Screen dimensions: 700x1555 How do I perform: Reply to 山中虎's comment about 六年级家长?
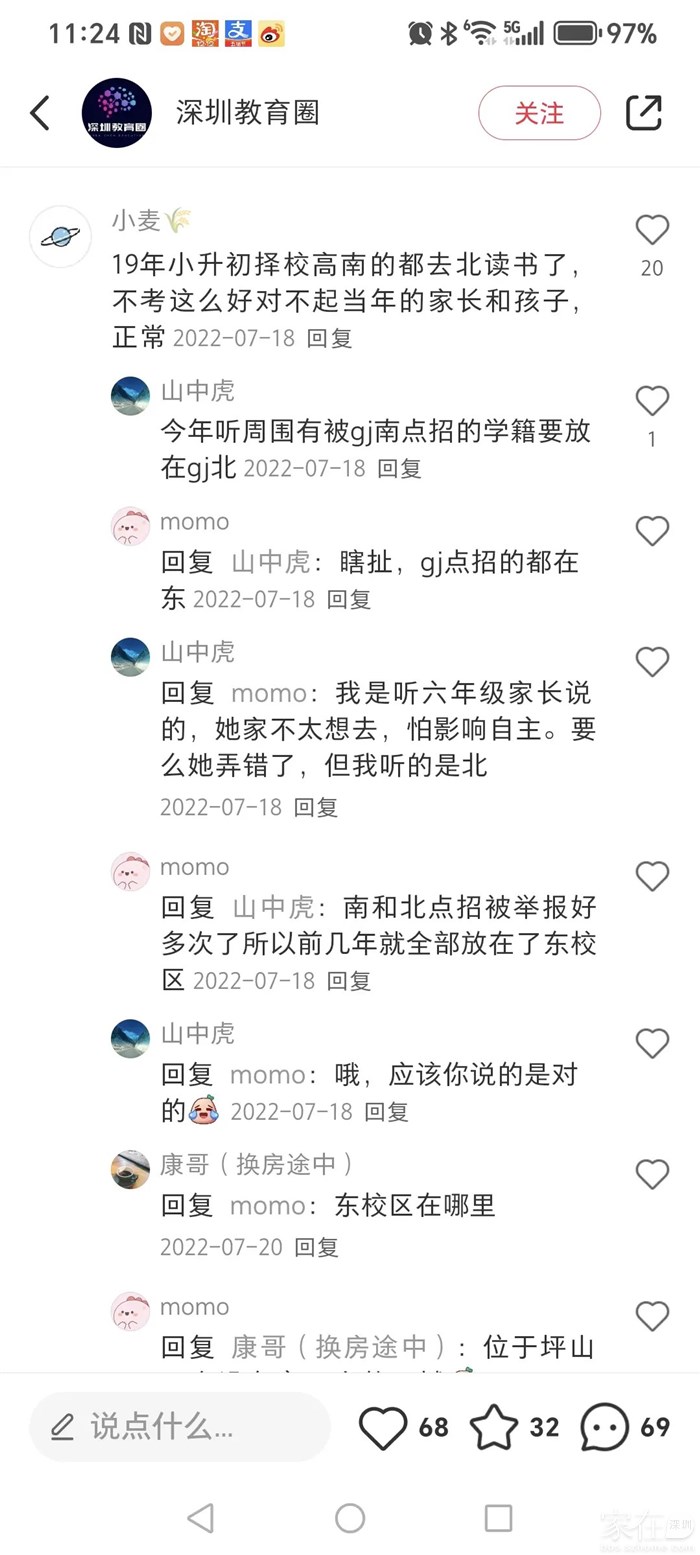pyautogui.click(x=316, y=807)
